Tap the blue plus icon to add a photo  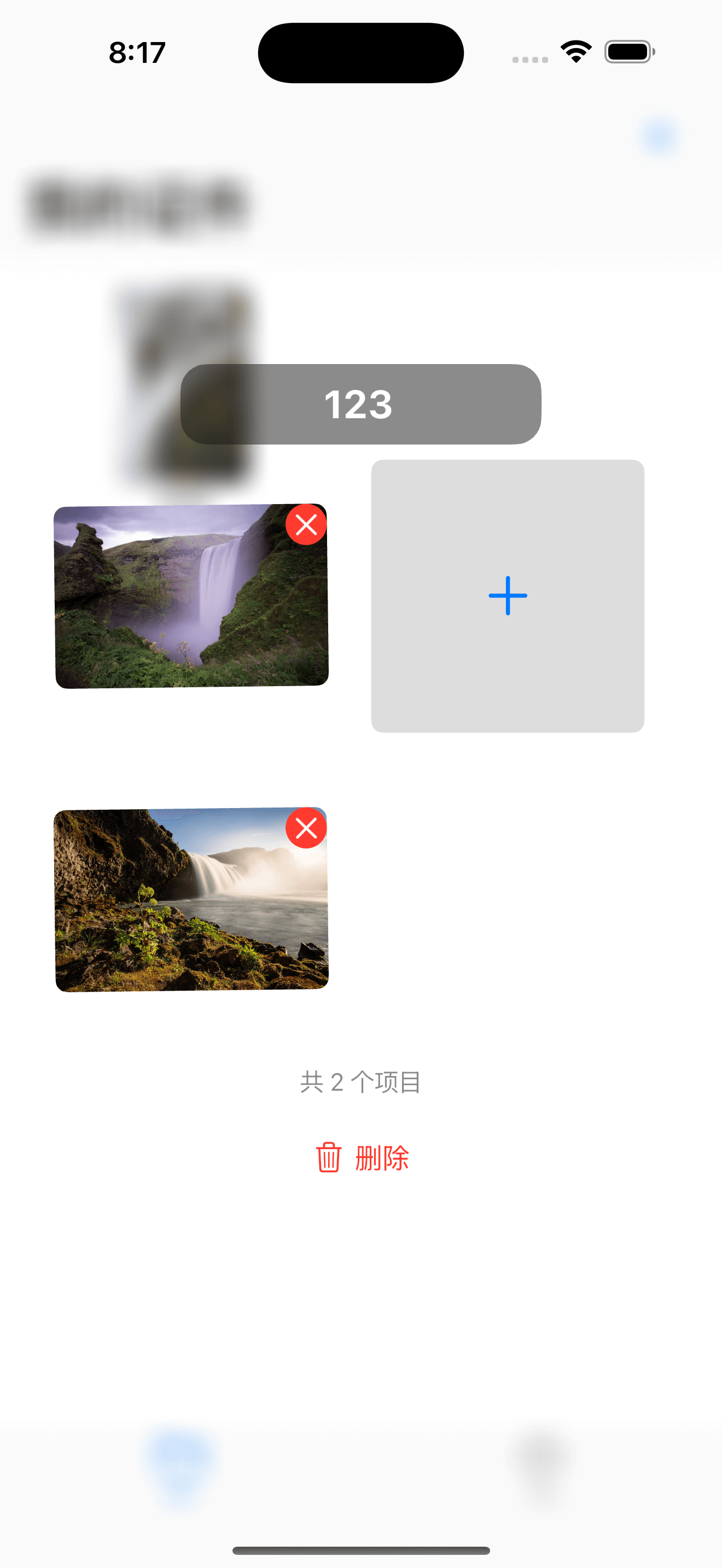click(x=507, y=595)
